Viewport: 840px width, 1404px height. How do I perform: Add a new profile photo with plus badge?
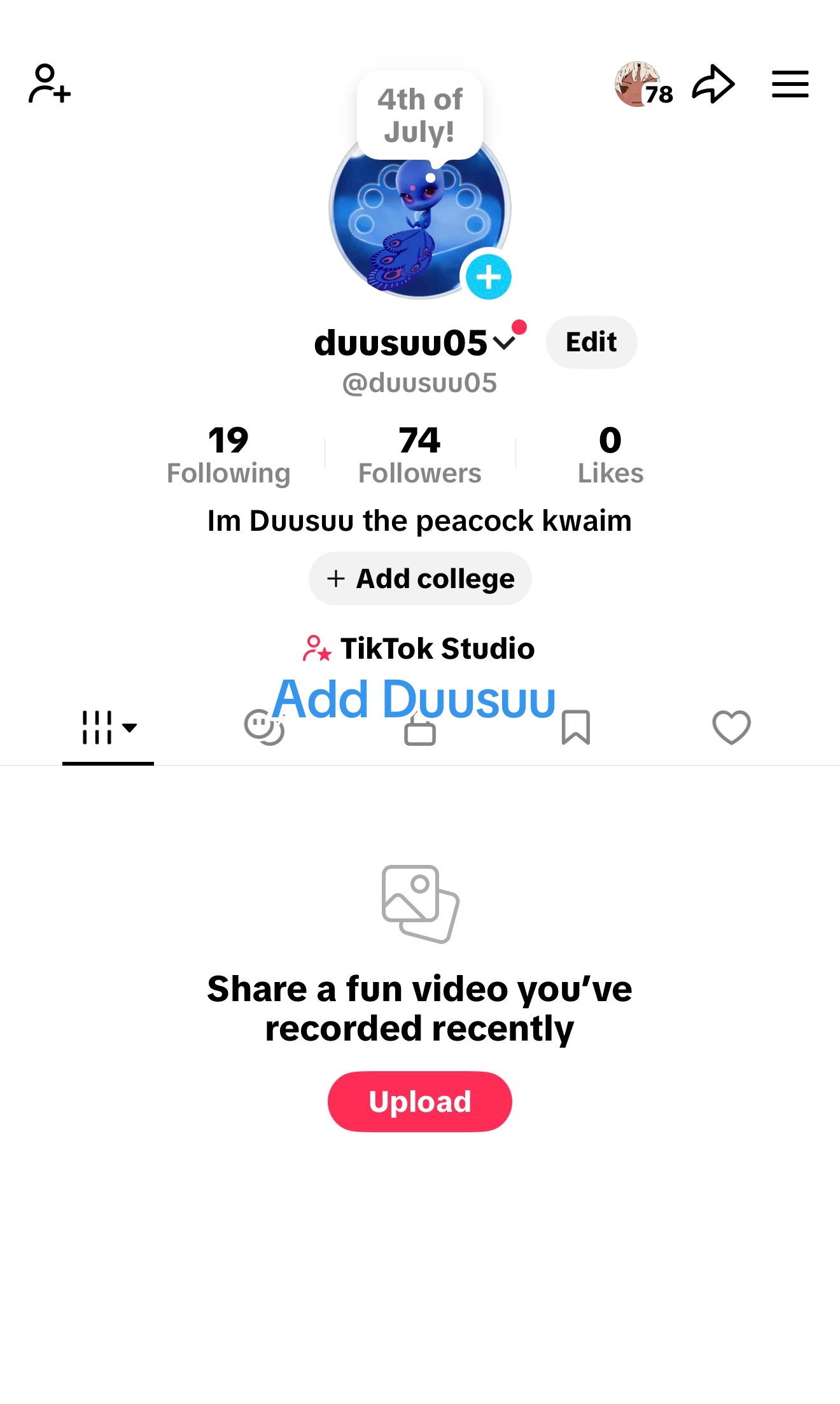click(x=488, y=277)
